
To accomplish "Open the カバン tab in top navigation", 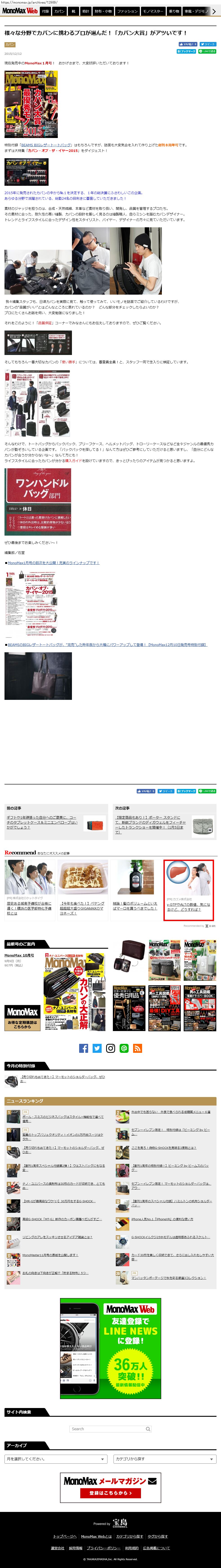I will 59,11.
